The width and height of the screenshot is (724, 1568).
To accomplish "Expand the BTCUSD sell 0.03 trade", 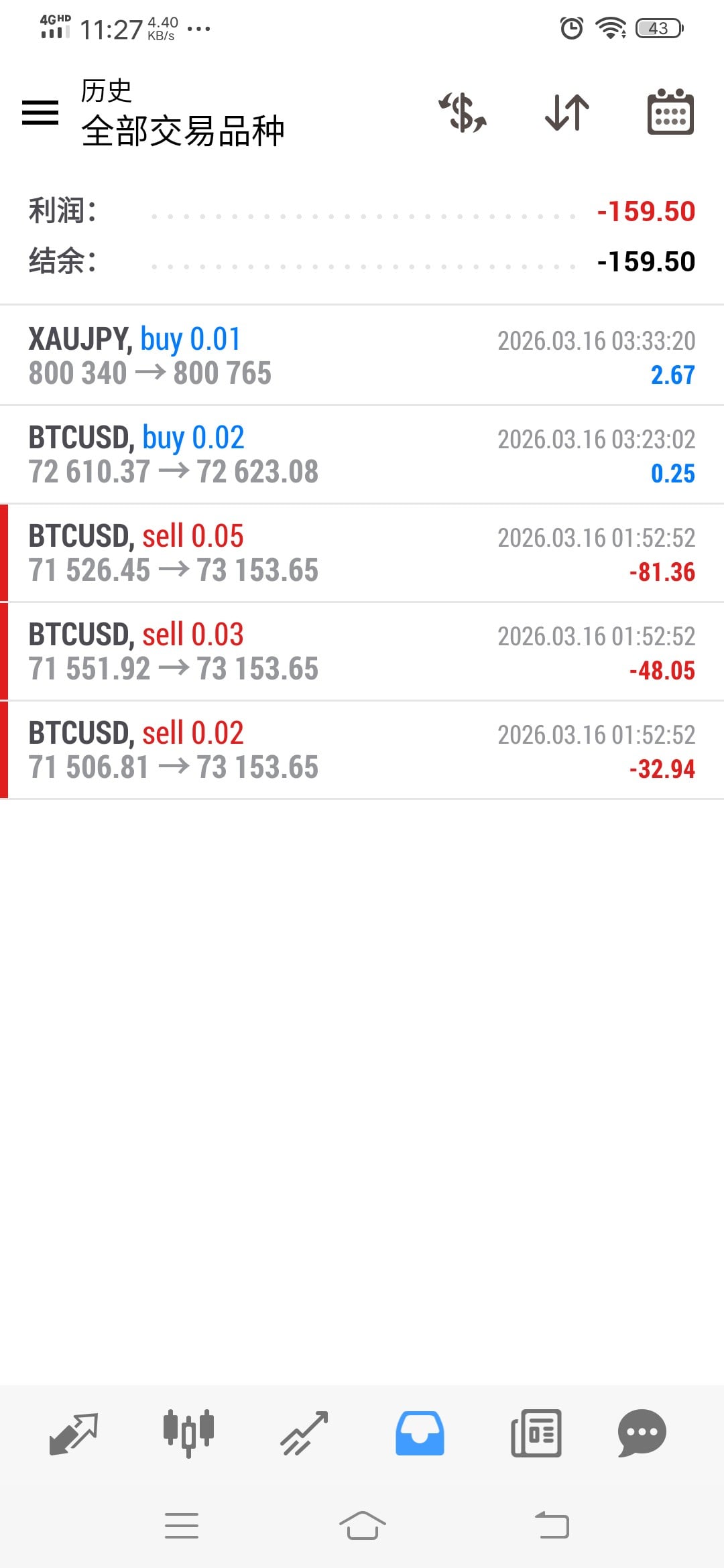I will tap(362, 651).
